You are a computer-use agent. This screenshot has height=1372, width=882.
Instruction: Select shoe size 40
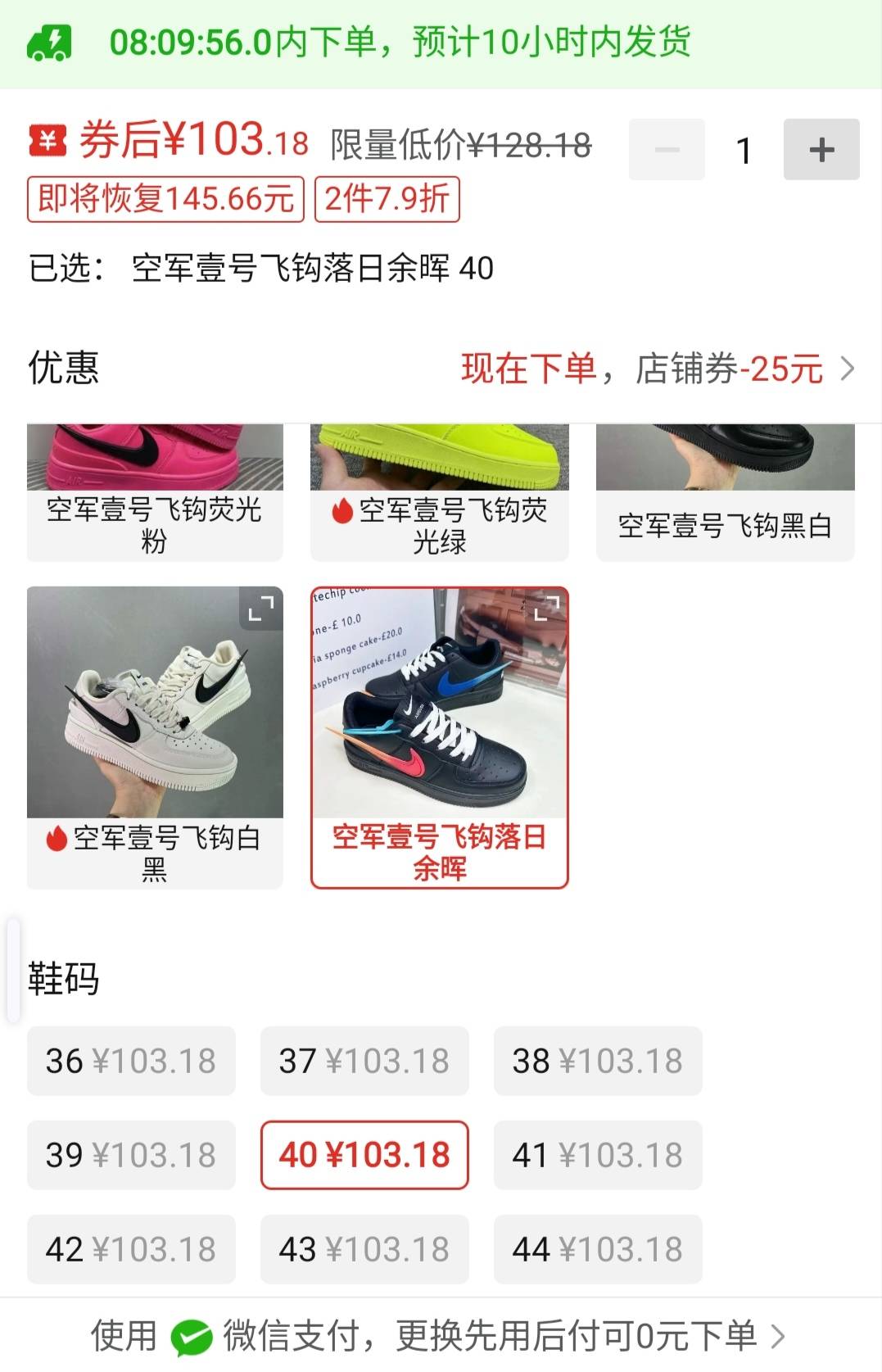click(x=364, y=1155)
